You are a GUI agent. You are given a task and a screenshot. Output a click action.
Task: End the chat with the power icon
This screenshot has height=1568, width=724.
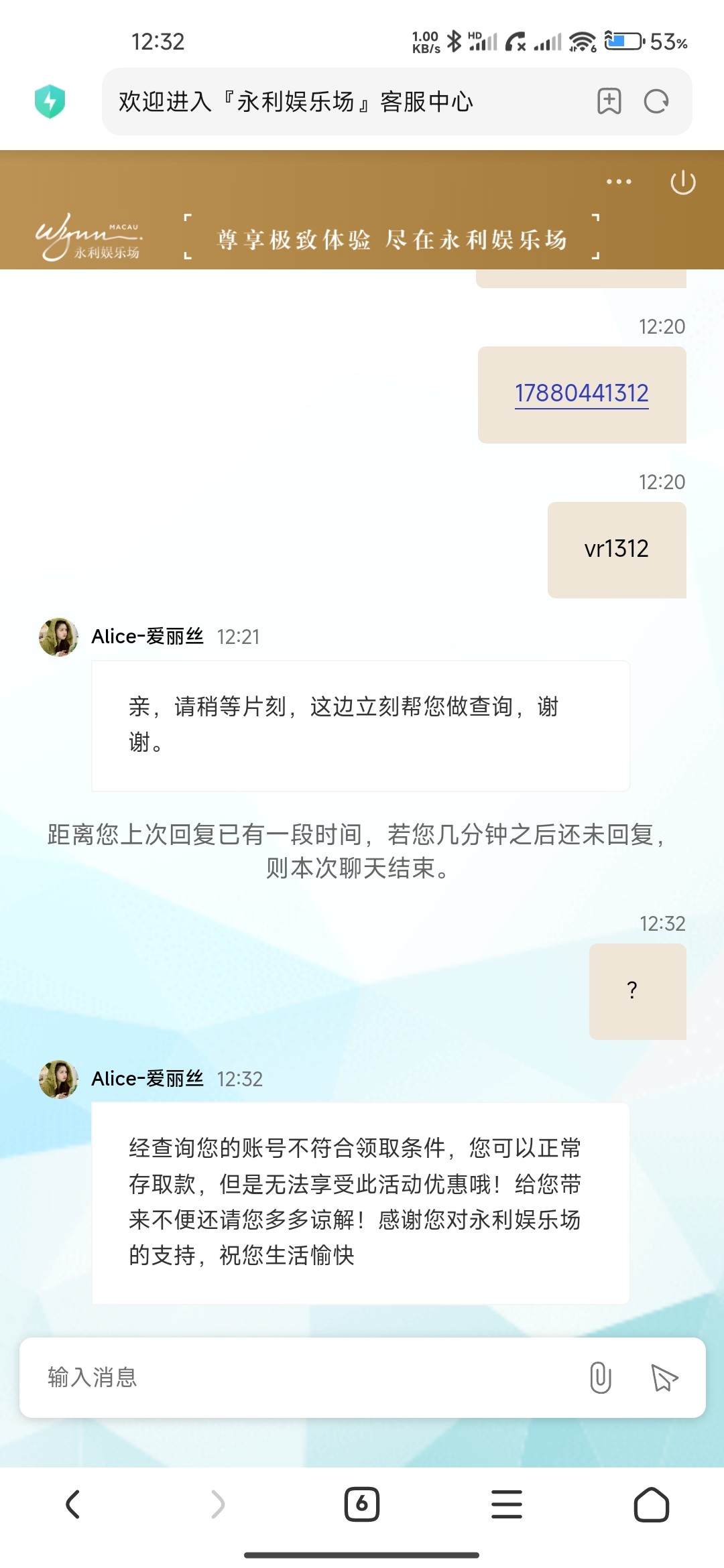click(682, 182)
